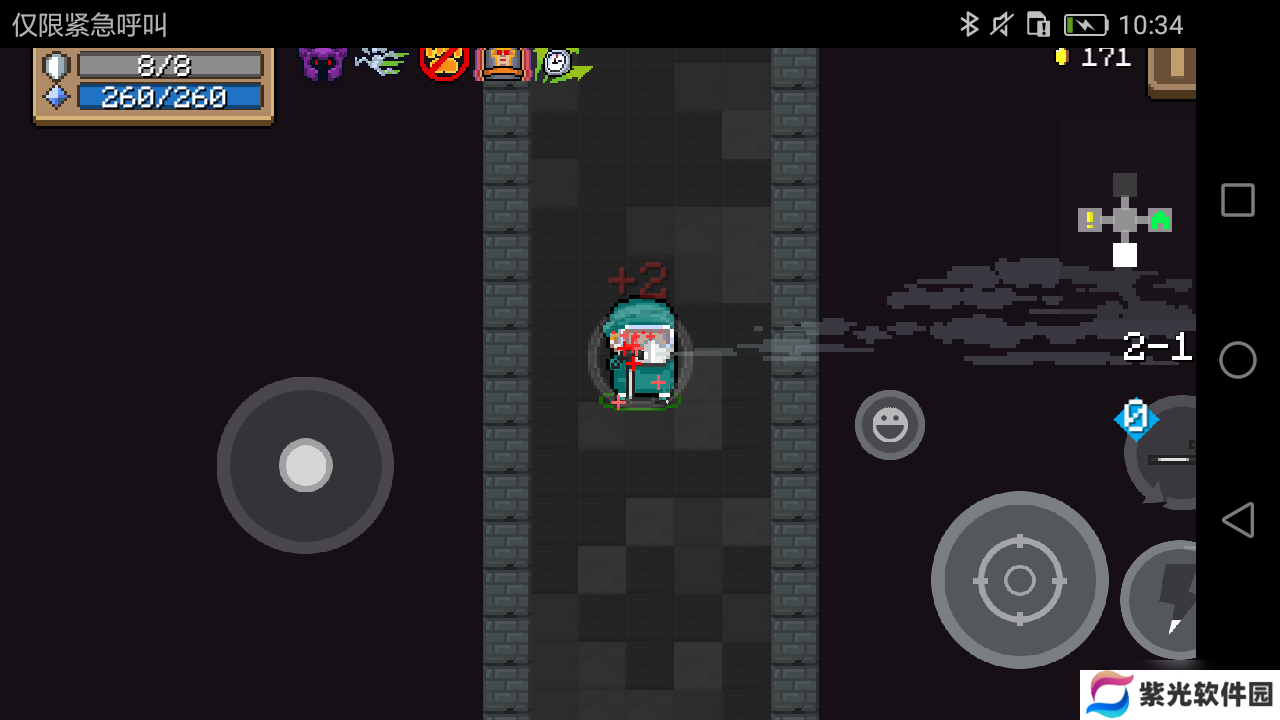Go back with the system back button

pos(1238,520)
